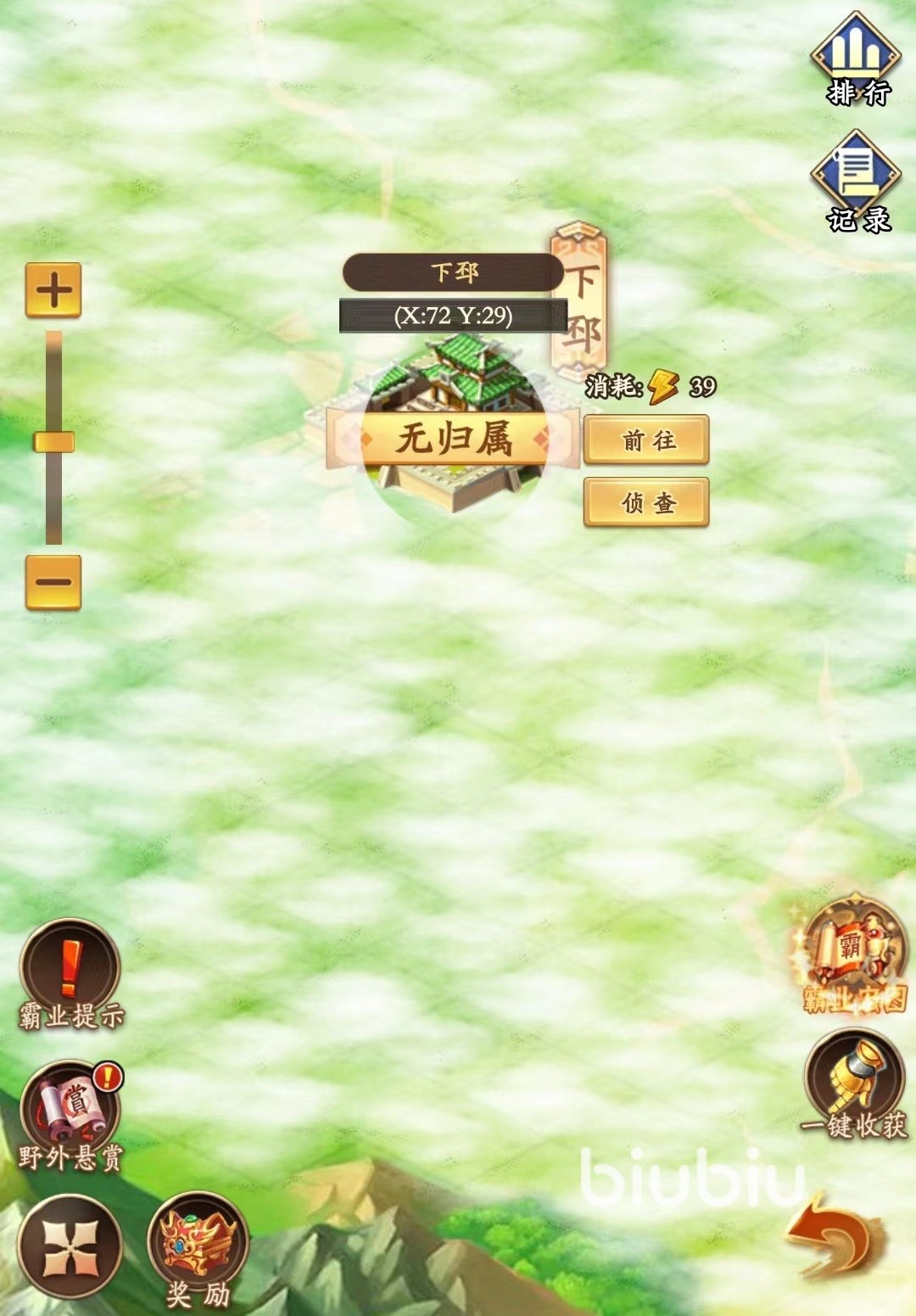The image size is (916, 1316).
Task: Tap 侦查 to scout 下邳
Action: click(646, 502)
